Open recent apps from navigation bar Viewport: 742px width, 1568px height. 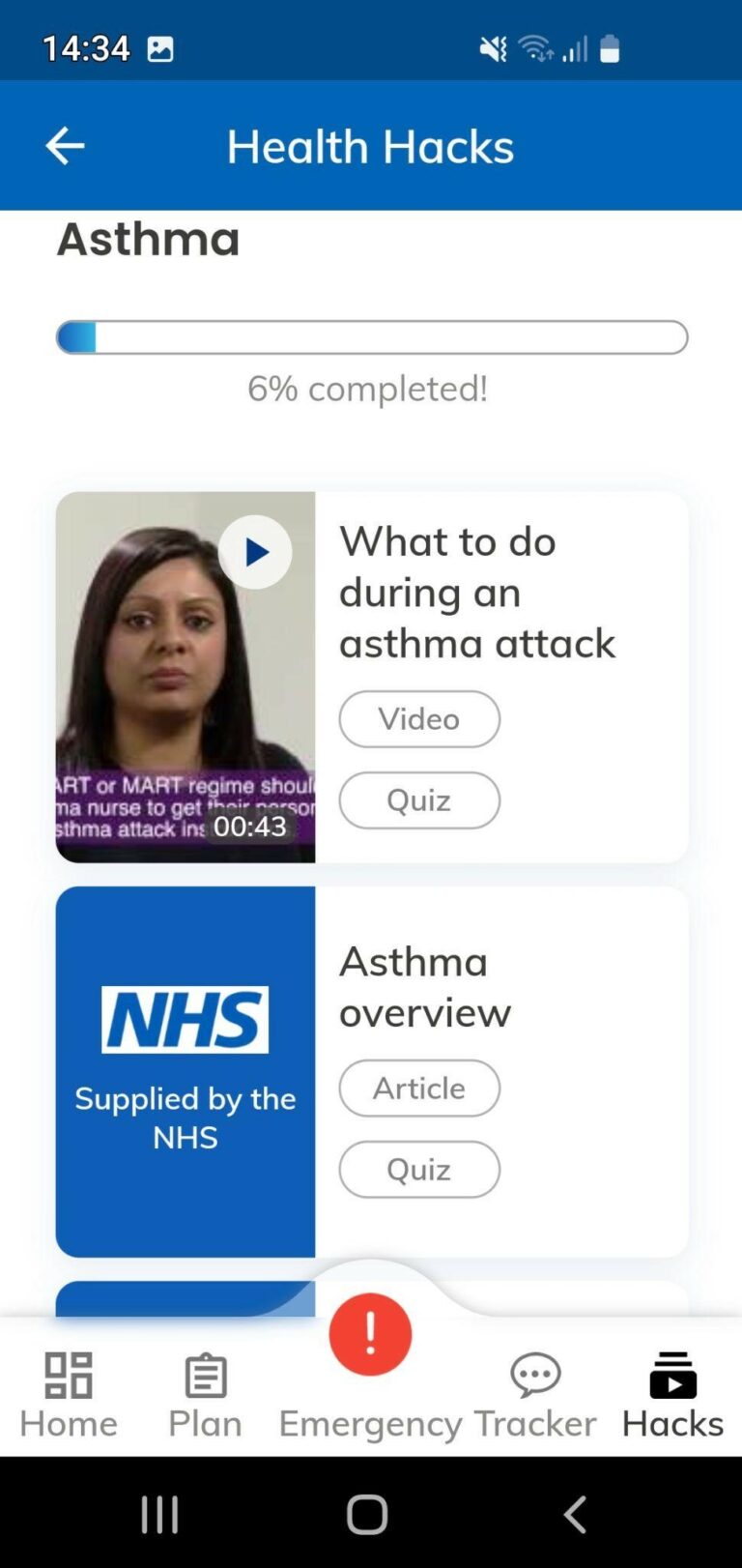tap(159, 1515)
